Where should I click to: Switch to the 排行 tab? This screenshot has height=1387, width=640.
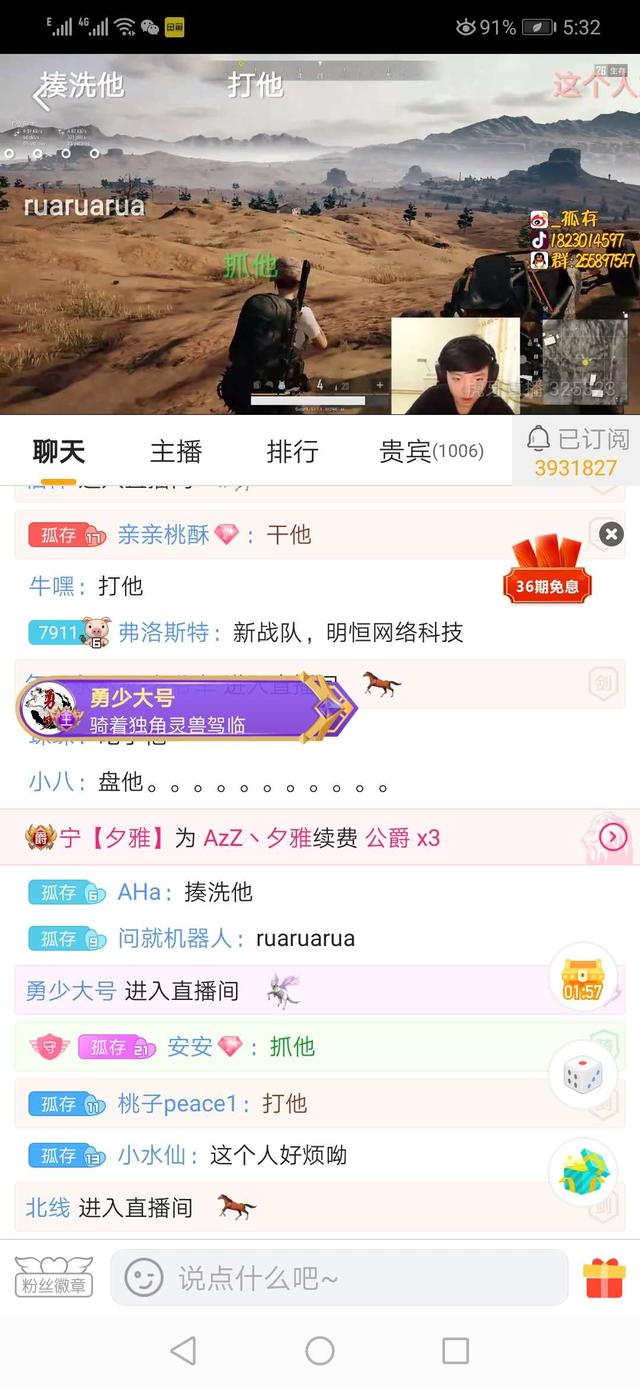coord(292,451)
